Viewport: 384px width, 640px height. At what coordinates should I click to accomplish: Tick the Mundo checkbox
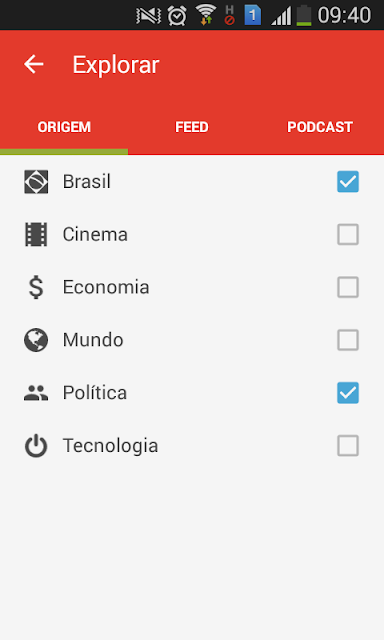coord(348,340)
